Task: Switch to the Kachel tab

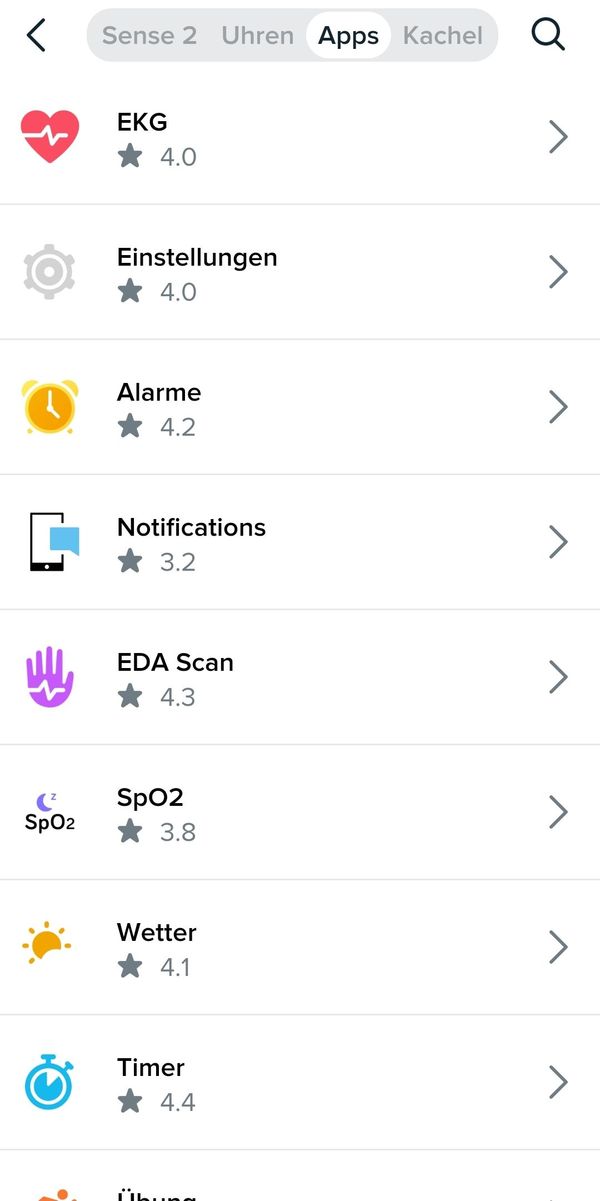Action: coord(442,36)
